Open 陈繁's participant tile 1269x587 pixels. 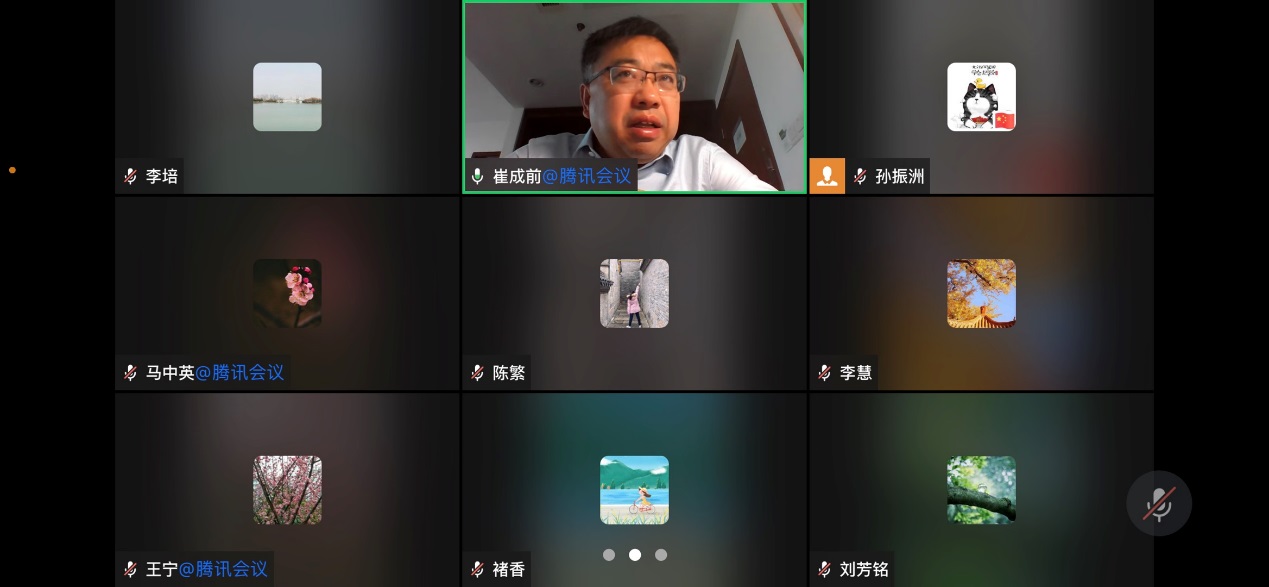[634, 293]
